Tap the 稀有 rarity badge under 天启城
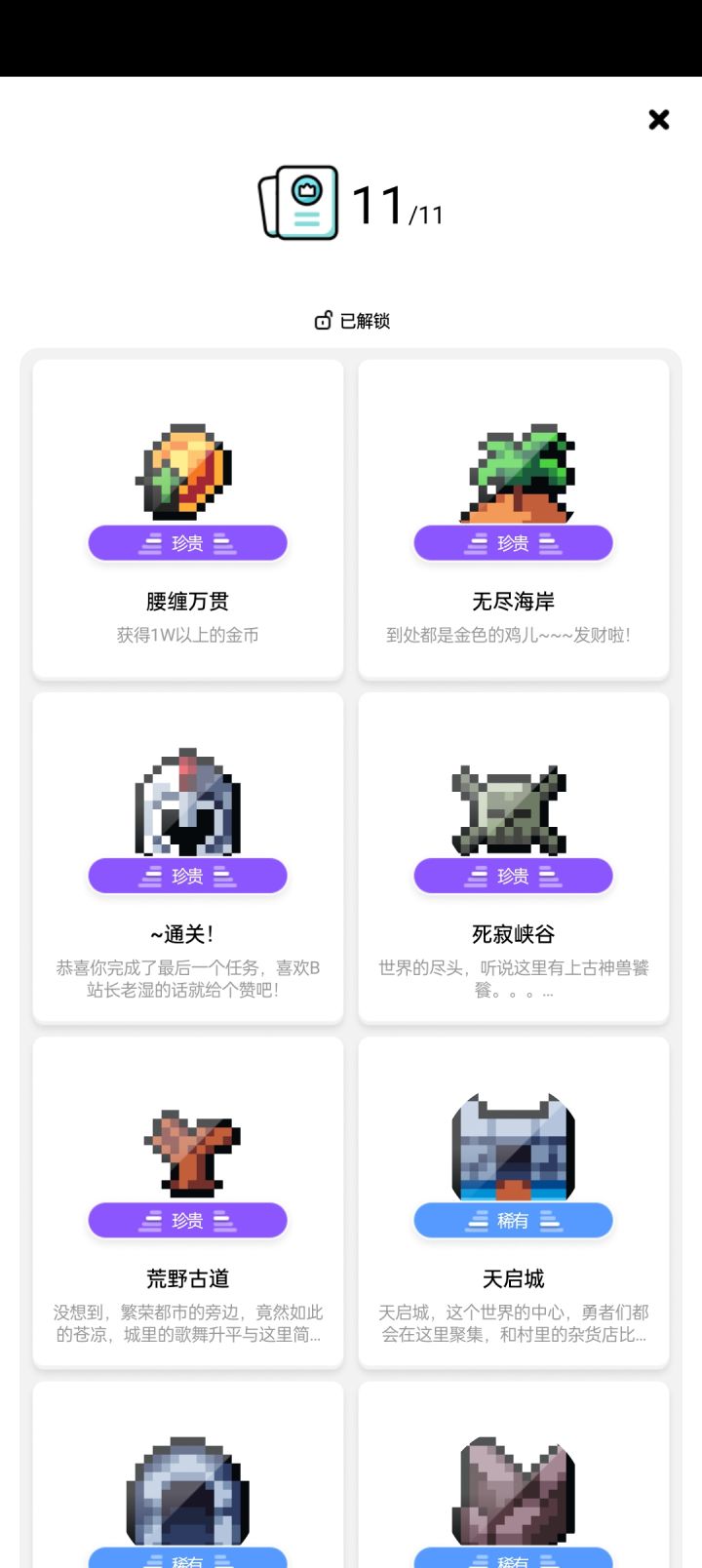Screen dimensions: 702x1568 [514, 1220]
